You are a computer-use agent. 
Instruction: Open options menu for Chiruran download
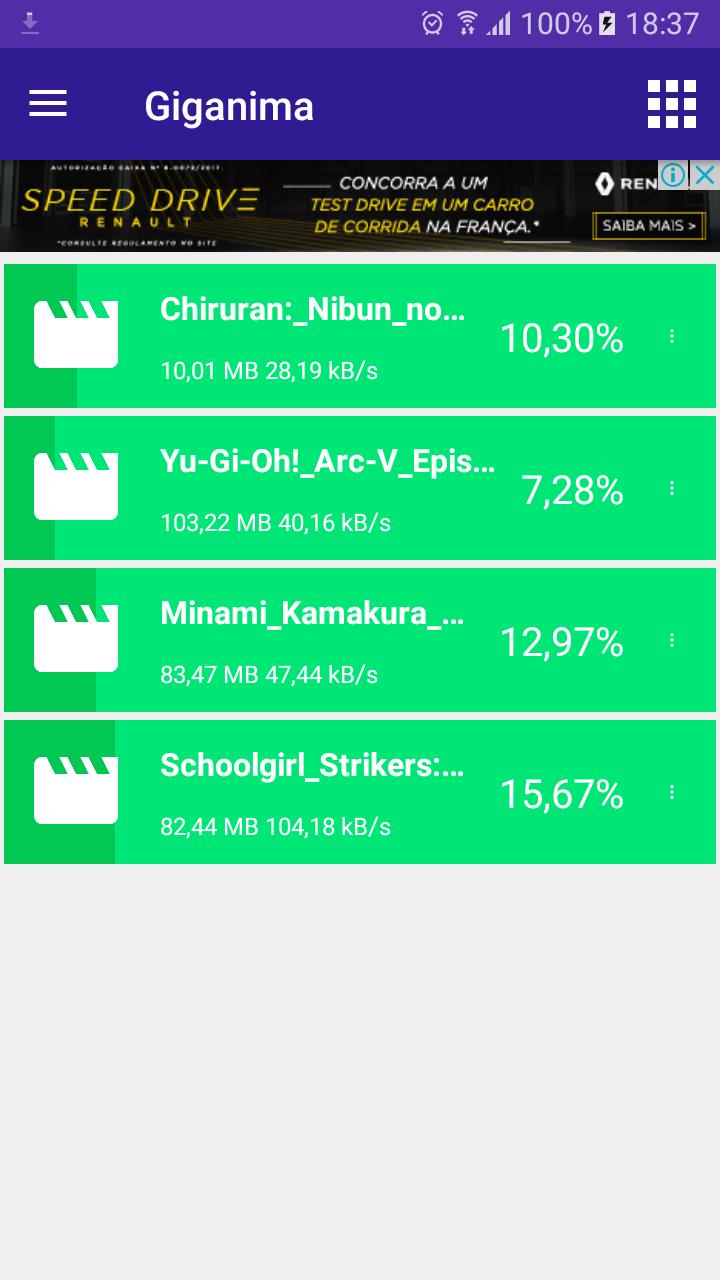[x=672, y=337]
